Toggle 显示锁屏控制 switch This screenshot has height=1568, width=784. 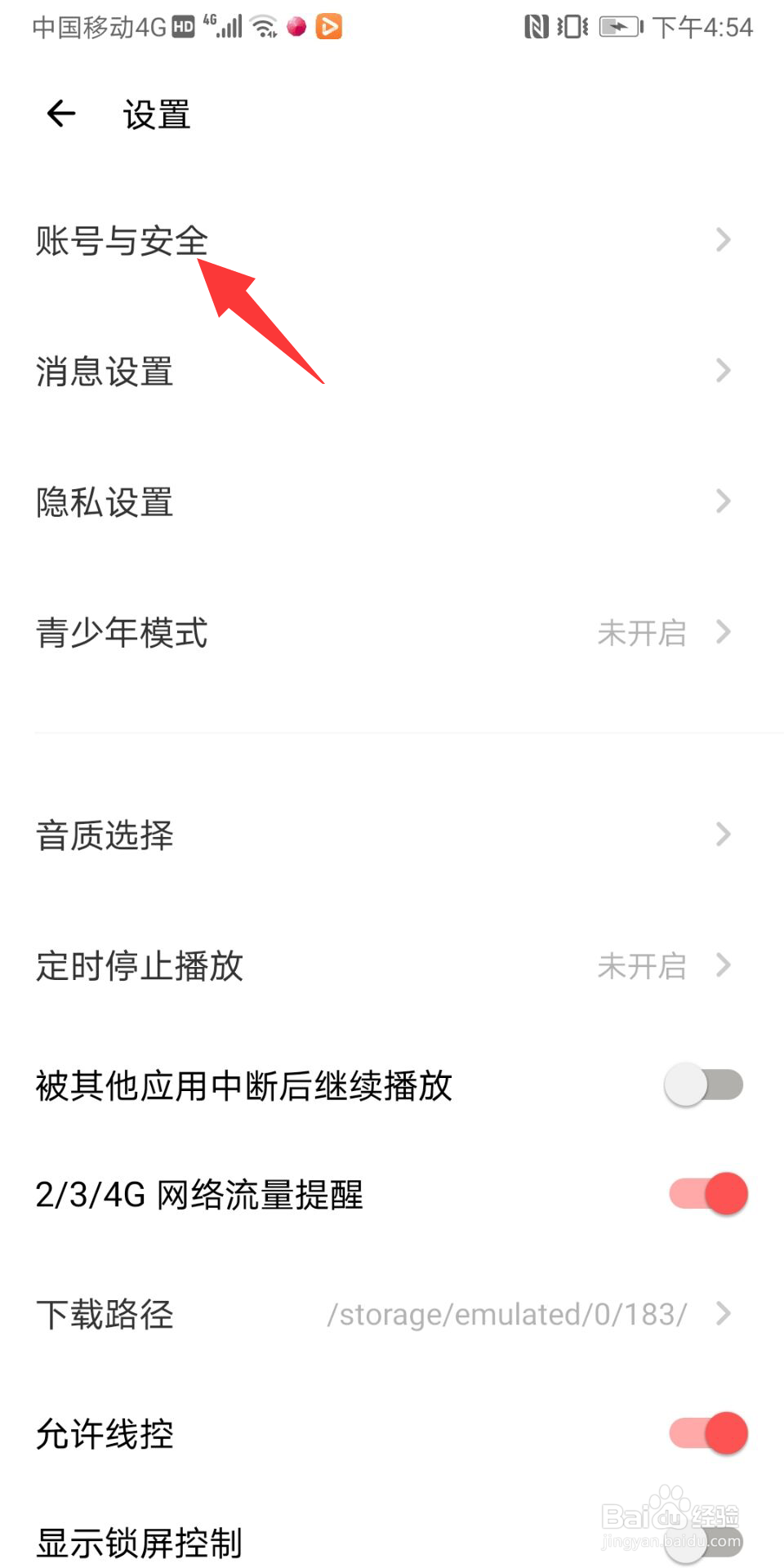[703, 1542]
